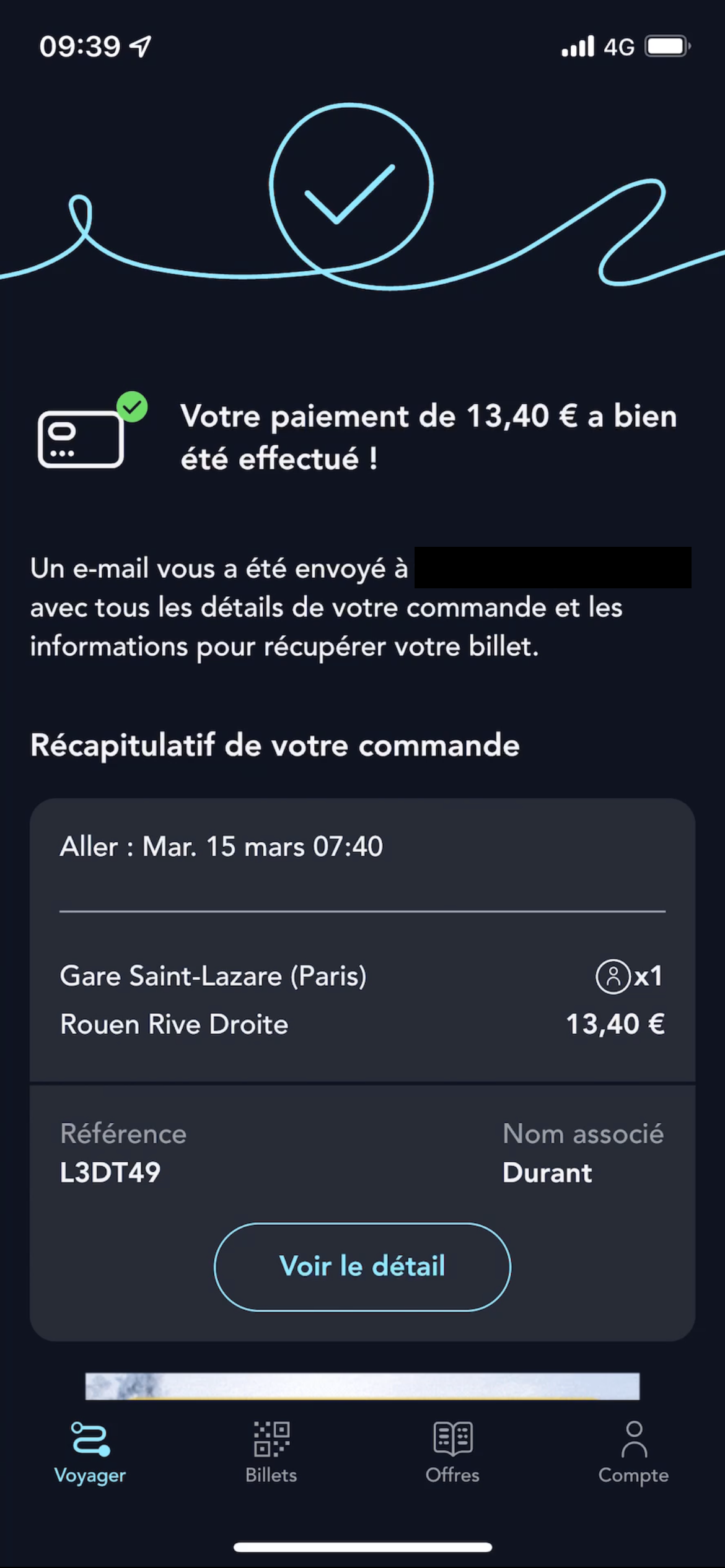
Task: Open the banner image below the order summary
Action: coord(362,1386)
